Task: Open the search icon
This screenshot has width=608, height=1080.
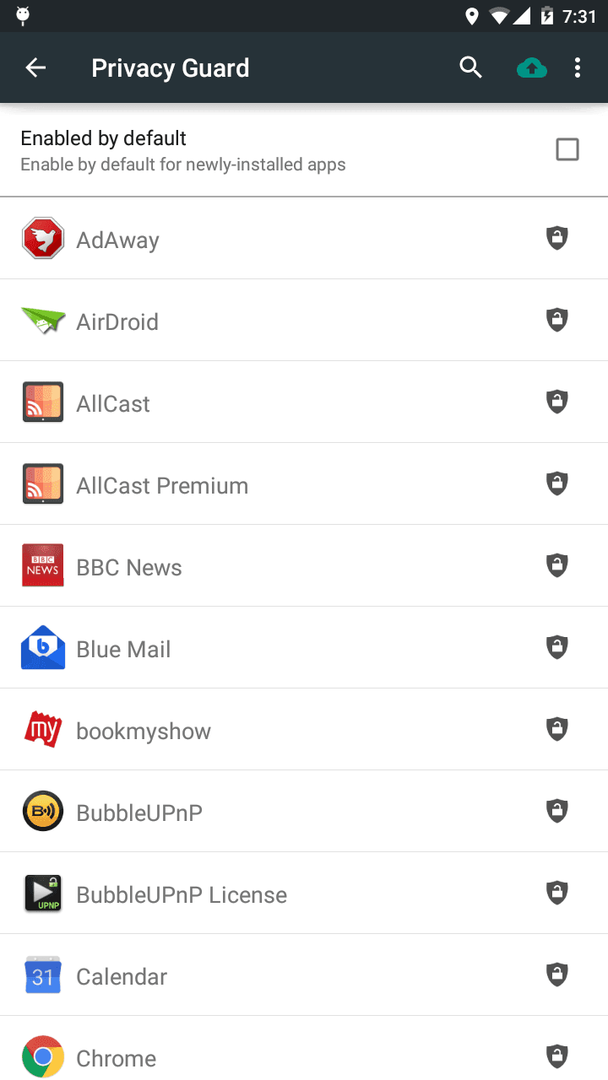Action: (471, 68)
